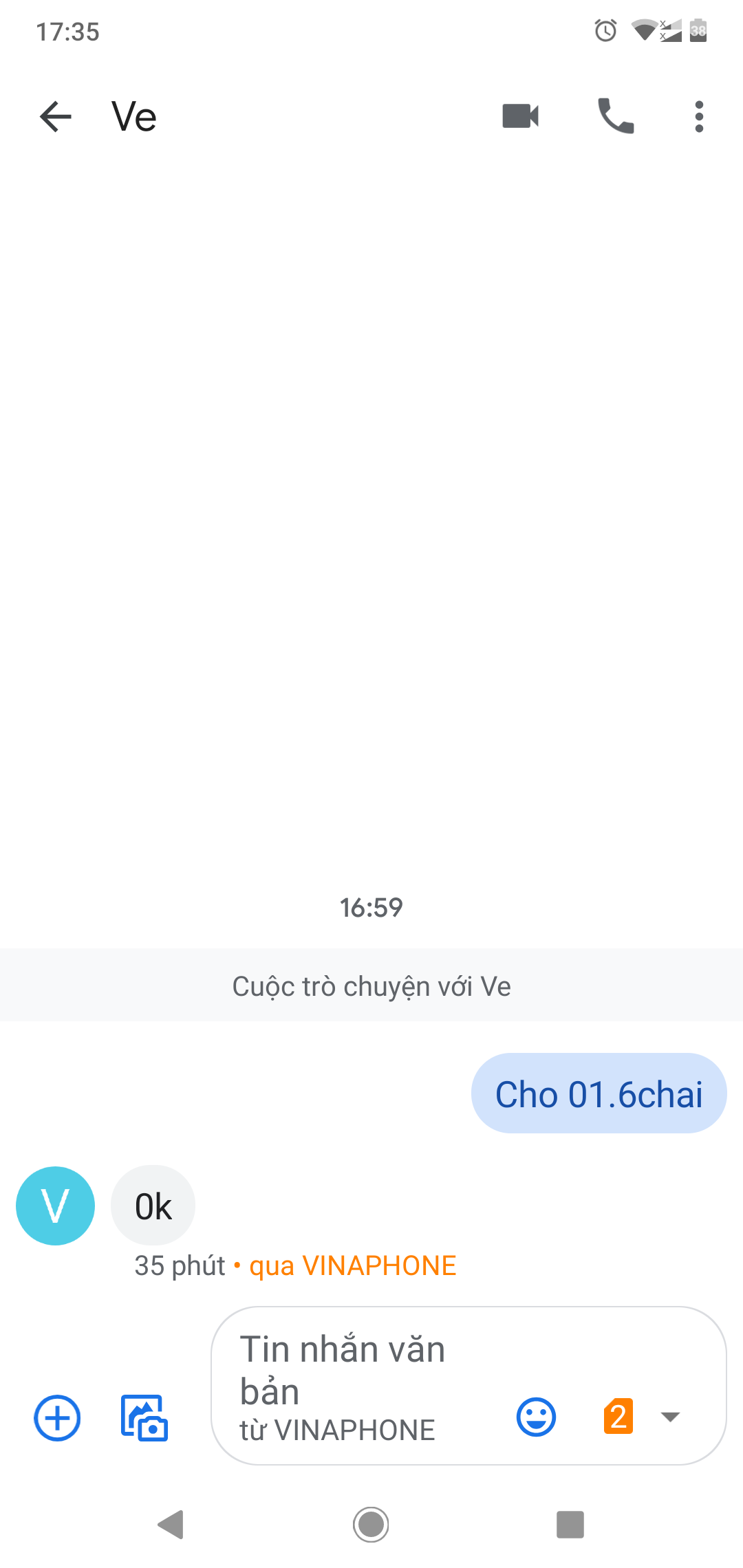This screenshot has width=743, height=1568.
Task: Open the plus attachment menu
Action: point(57,1417)
